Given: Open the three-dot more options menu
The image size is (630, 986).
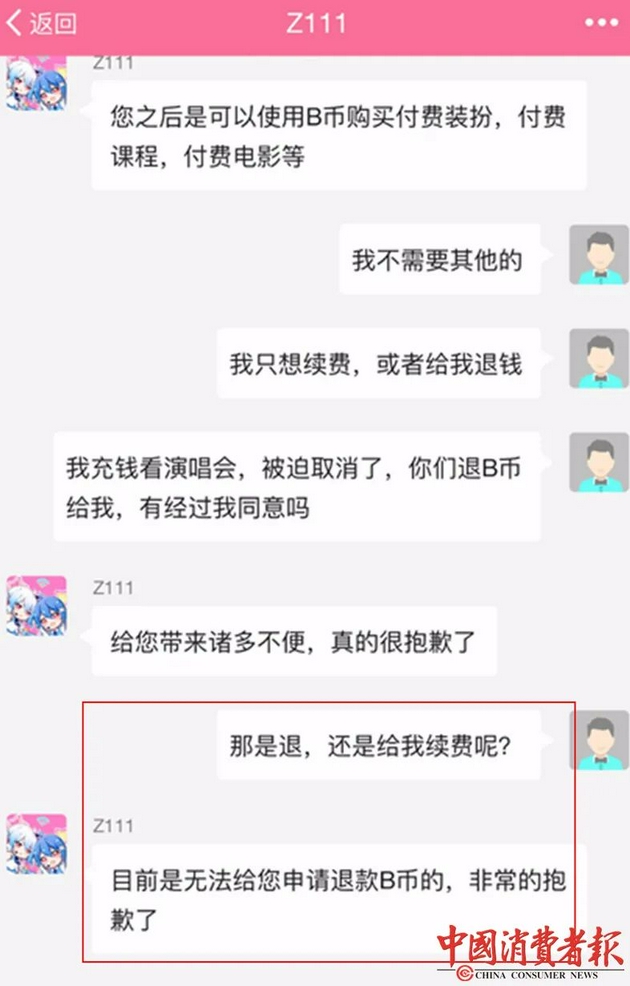Looking at the screenshot, I should point(600,24).
